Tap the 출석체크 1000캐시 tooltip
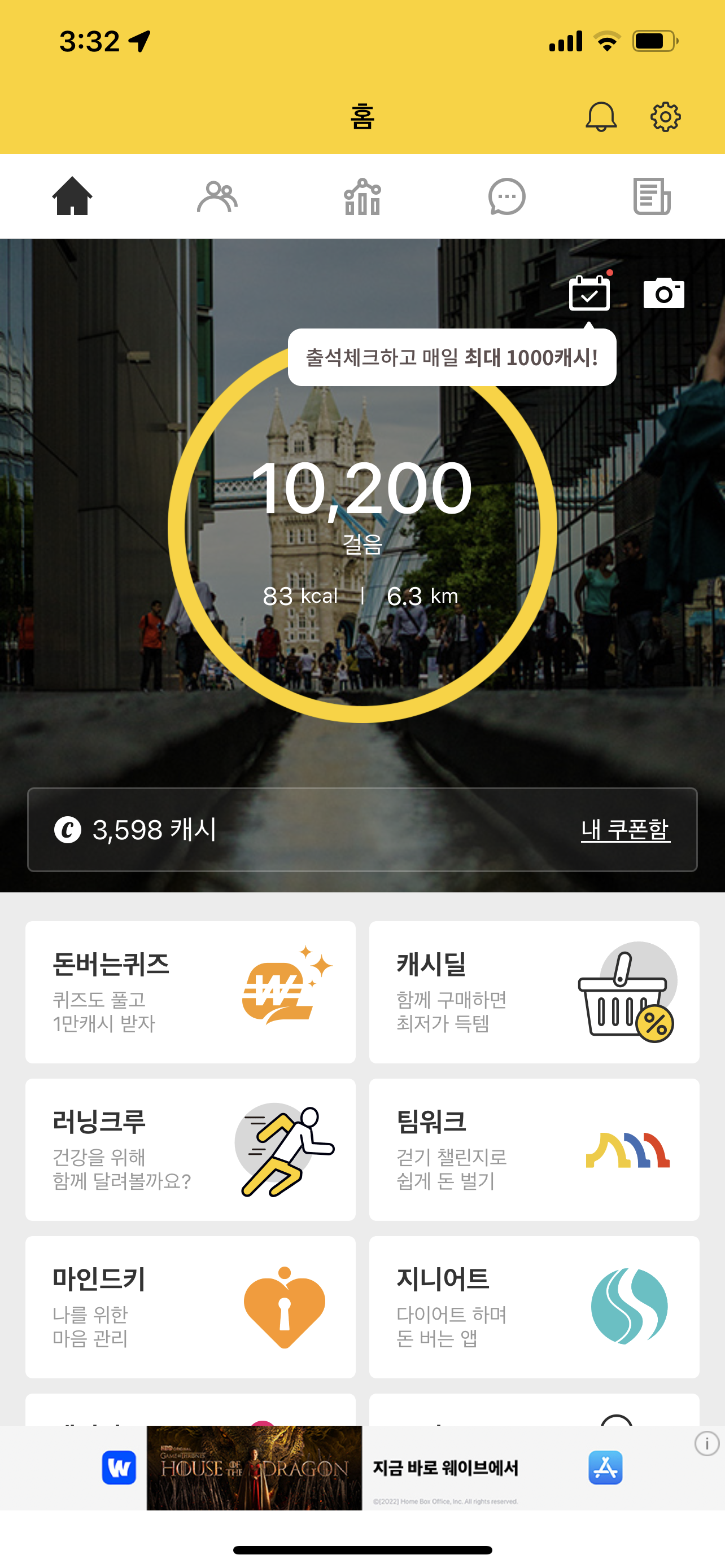The image size is (725, 1568). [452, 357]
